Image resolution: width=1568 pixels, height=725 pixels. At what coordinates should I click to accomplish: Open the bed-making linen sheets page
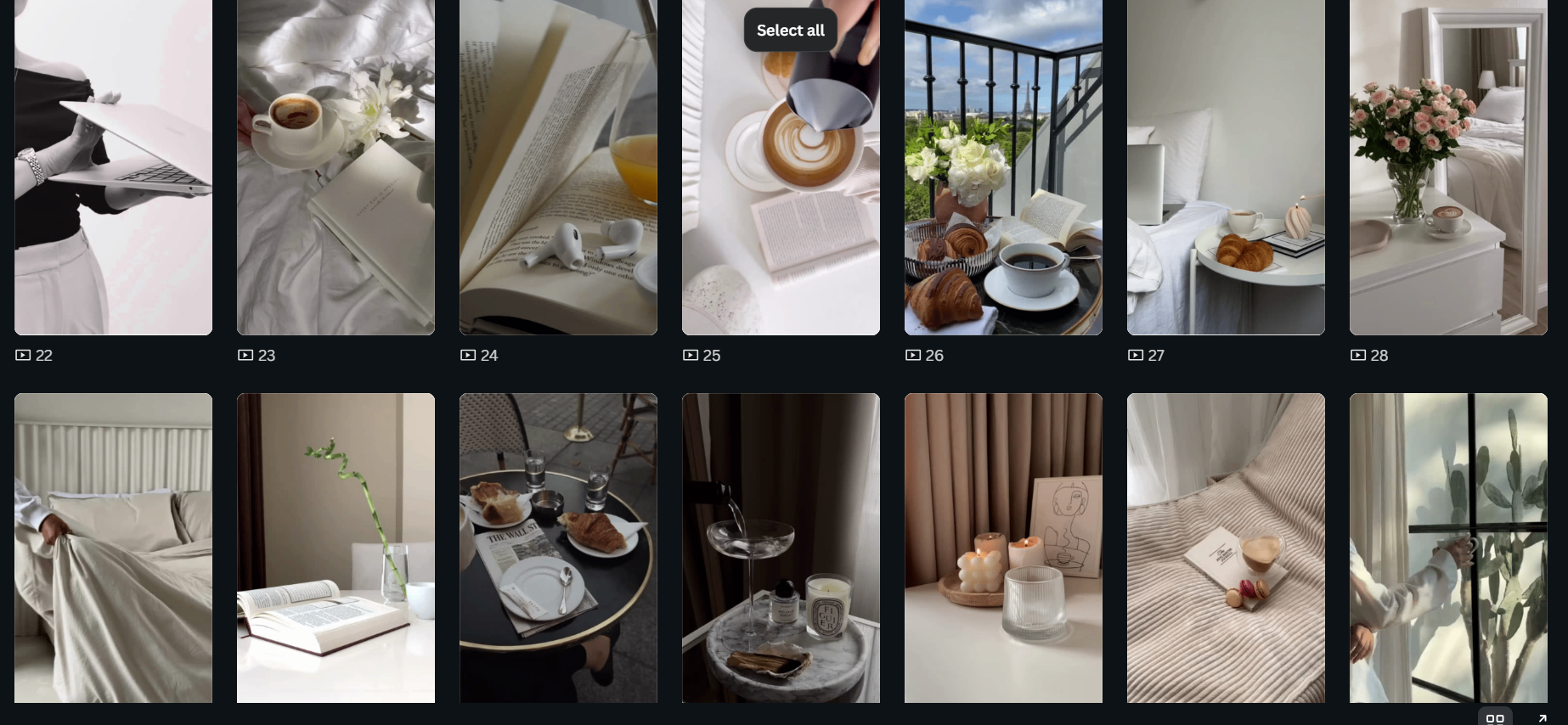click(113, 548)
